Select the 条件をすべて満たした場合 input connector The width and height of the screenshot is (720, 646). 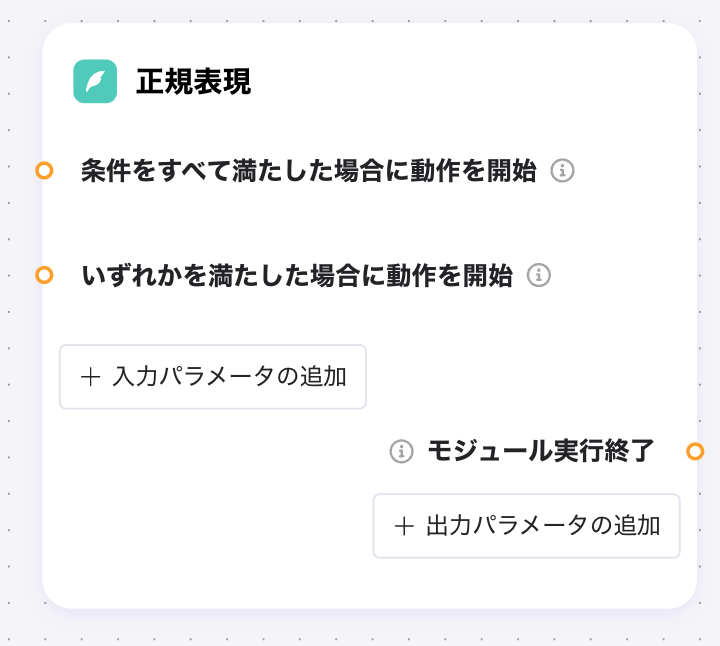tap(44, 171)
